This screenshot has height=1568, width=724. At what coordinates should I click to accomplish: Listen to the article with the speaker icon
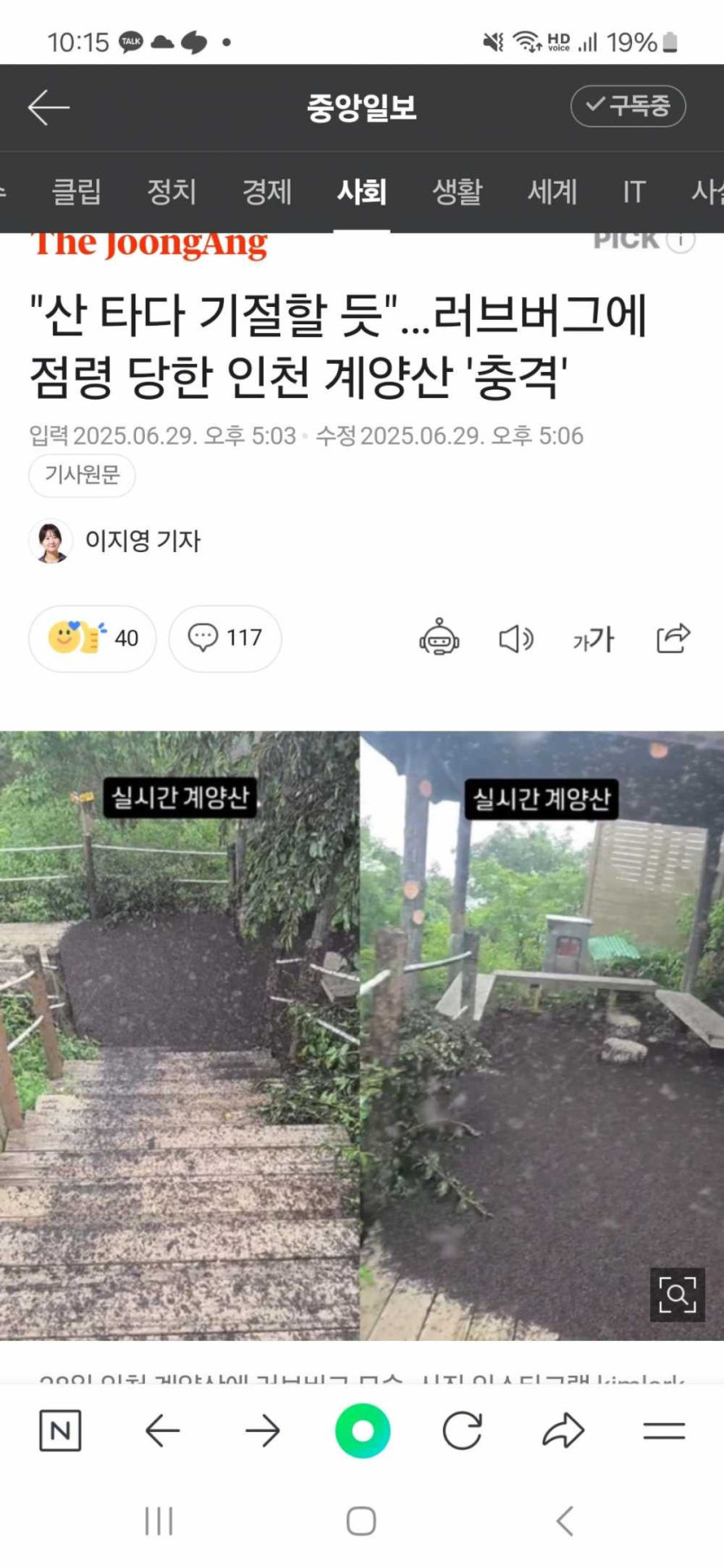point(516,639)
